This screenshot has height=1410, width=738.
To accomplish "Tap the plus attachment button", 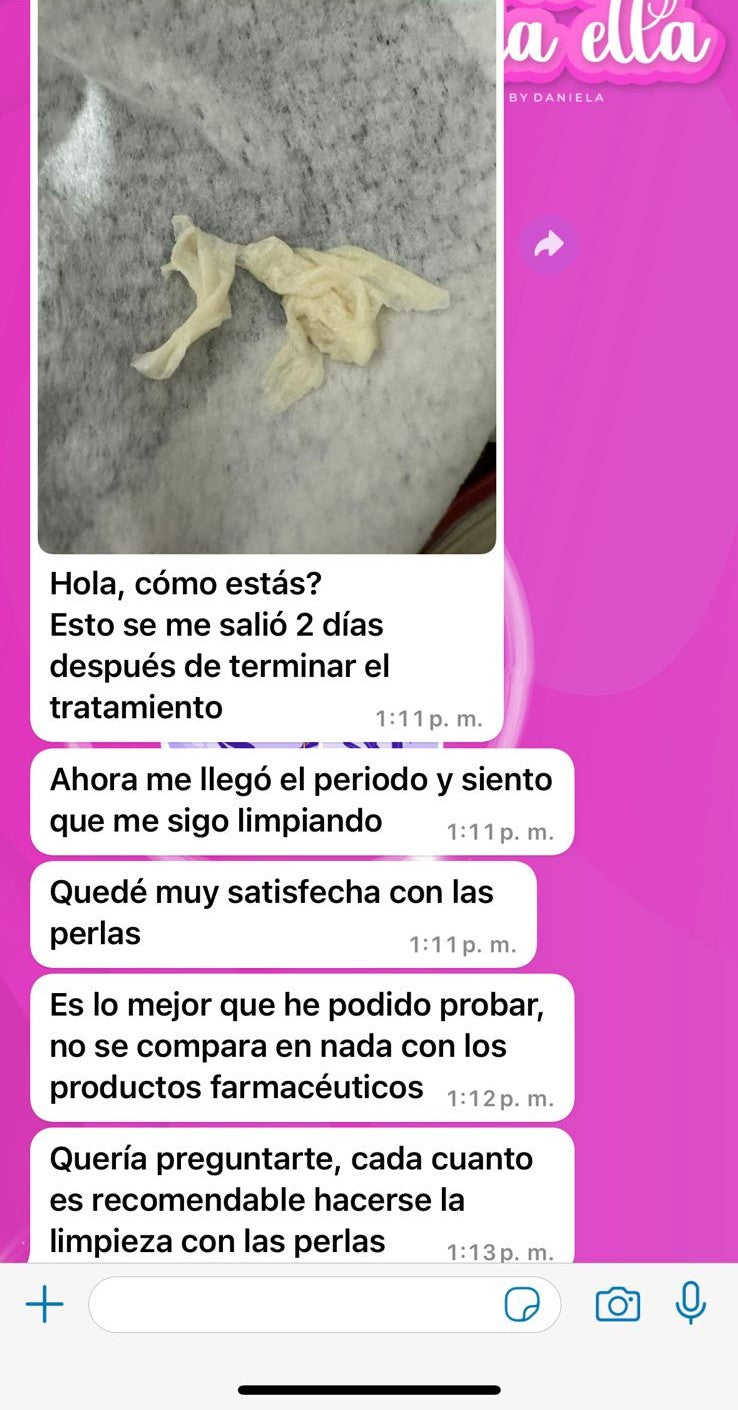I will coord(44,1304).
